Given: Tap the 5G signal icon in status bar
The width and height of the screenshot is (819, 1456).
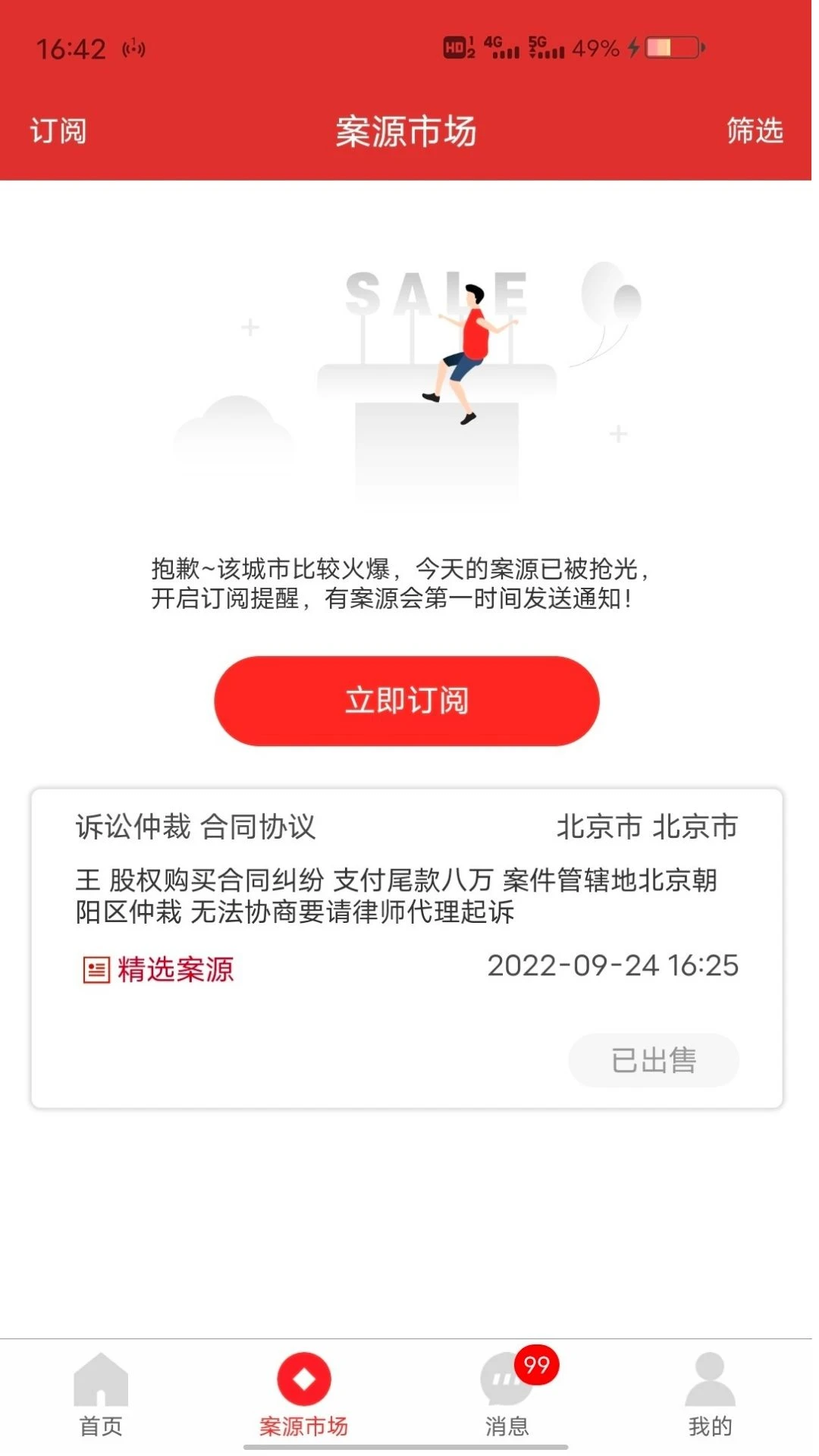Looking at the screenshot, I should [548, 47].
